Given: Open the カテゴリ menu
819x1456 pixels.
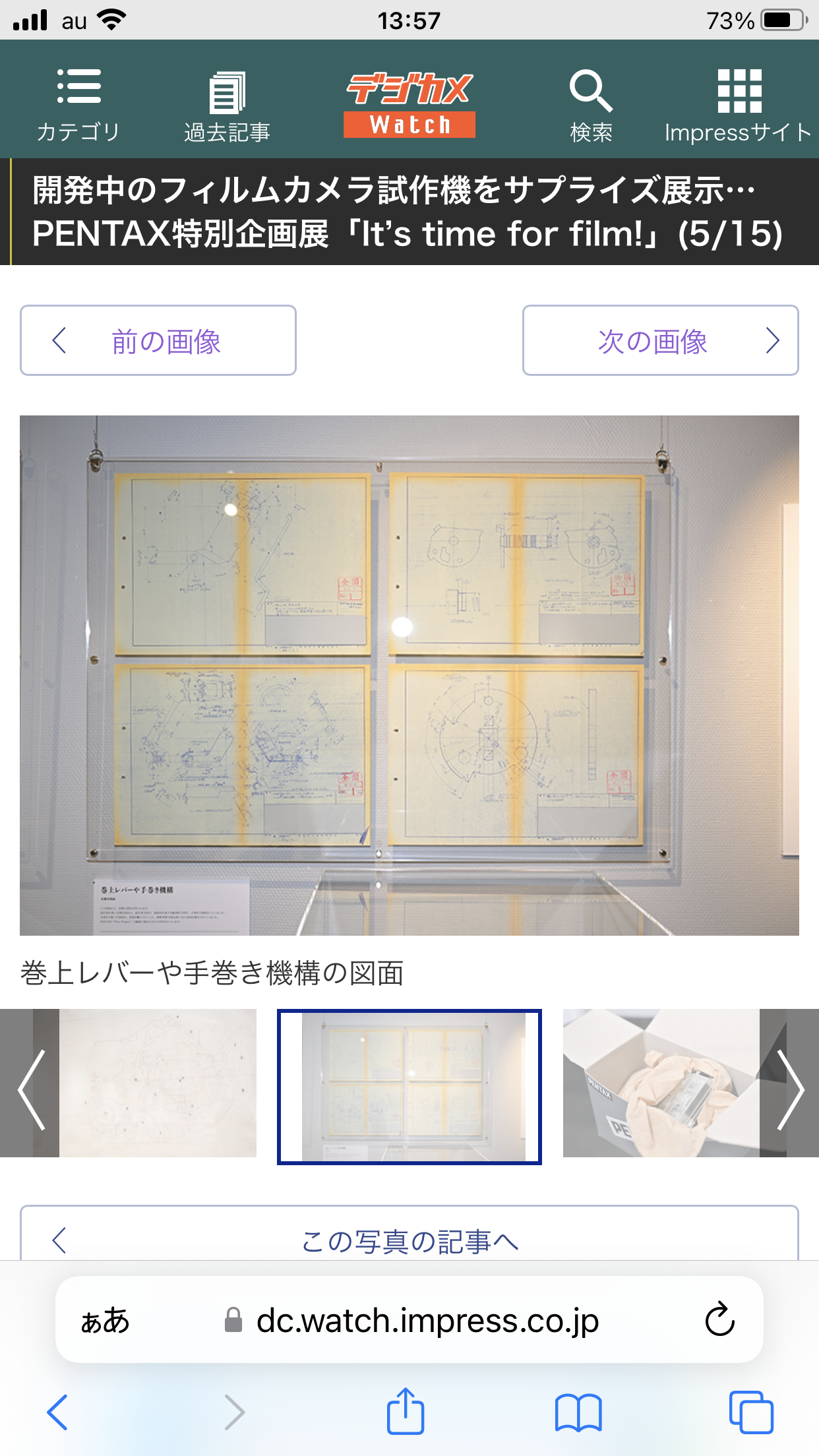Looking at the screenshot, I should (78, 106).
